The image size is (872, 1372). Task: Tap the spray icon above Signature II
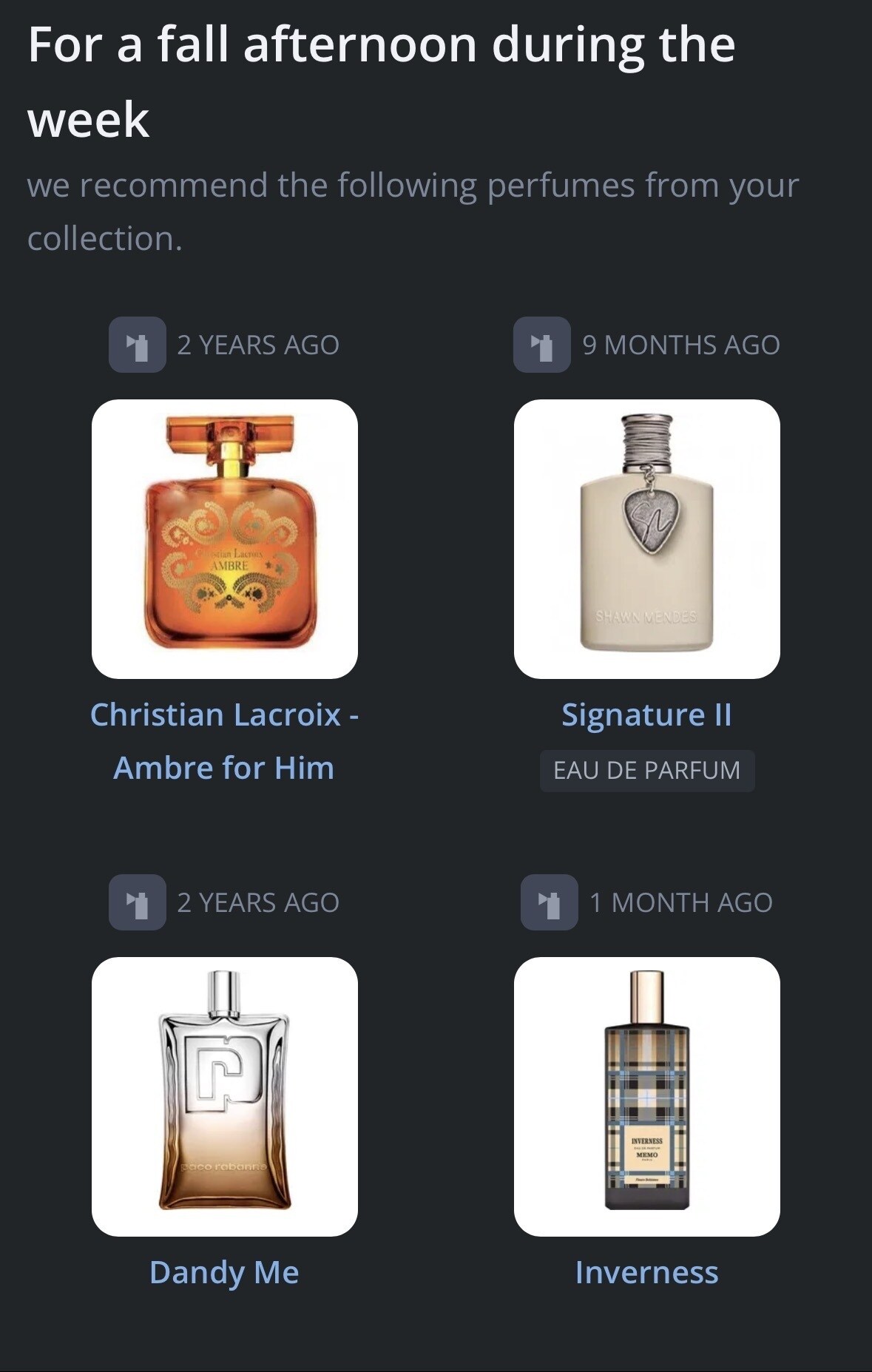542,345
